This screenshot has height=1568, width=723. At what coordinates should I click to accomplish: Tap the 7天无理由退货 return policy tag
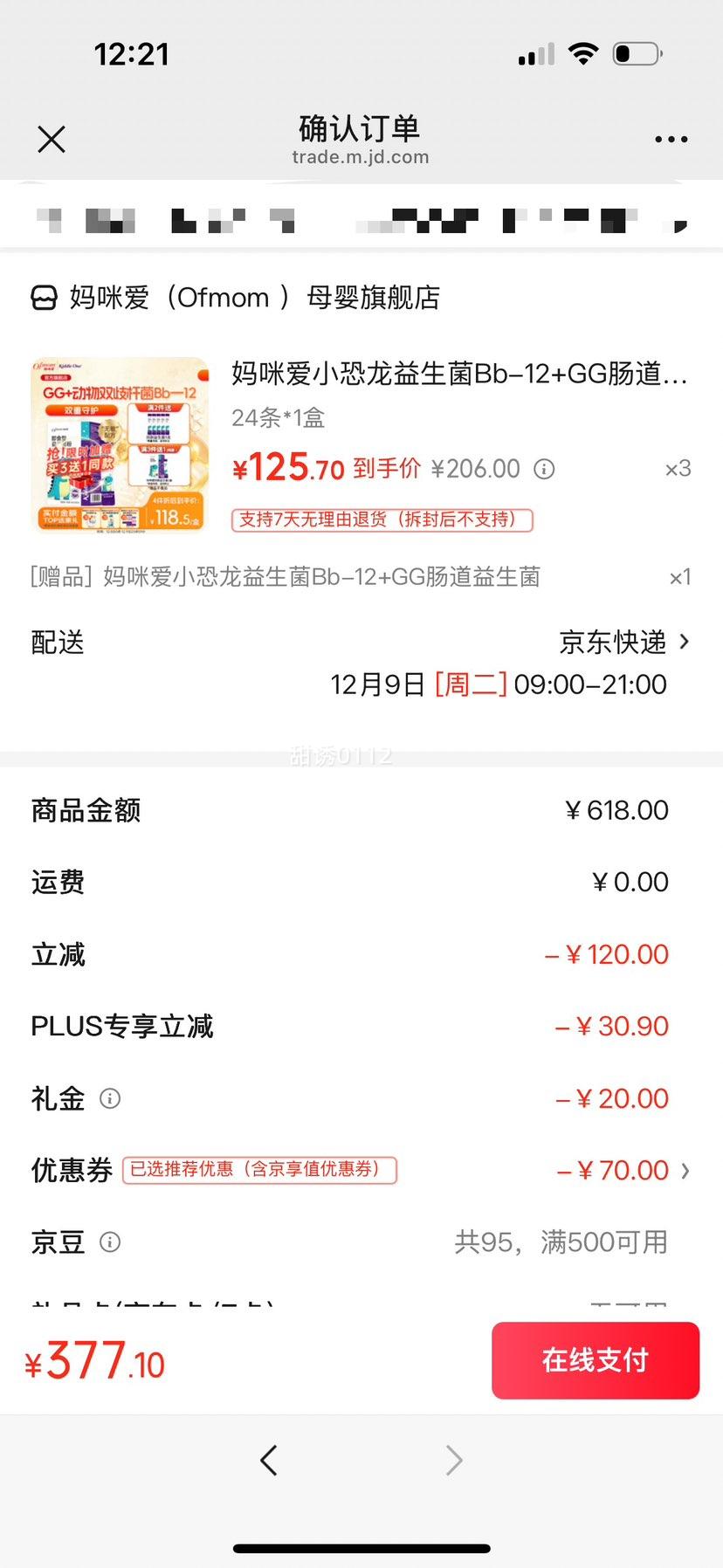point(382,520)
